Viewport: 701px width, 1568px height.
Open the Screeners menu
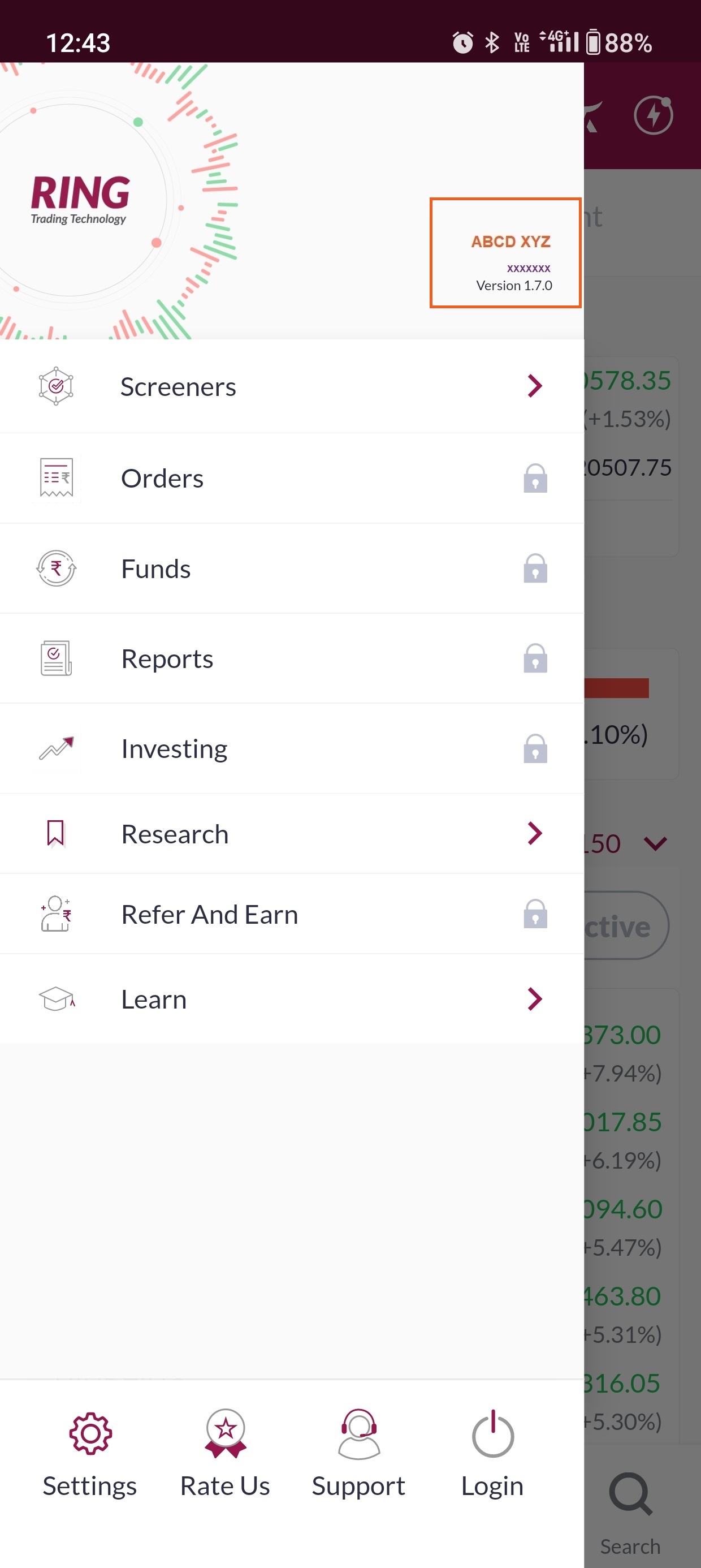pos(292,386)
